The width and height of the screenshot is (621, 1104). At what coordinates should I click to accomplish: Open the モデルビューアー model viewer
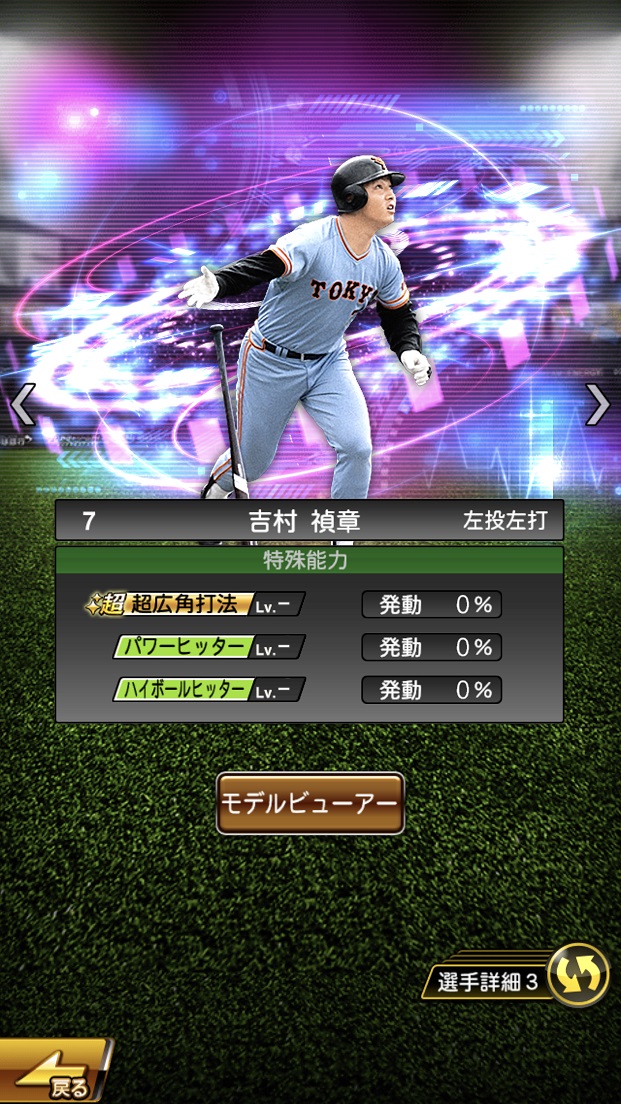[x=310, y=803]
